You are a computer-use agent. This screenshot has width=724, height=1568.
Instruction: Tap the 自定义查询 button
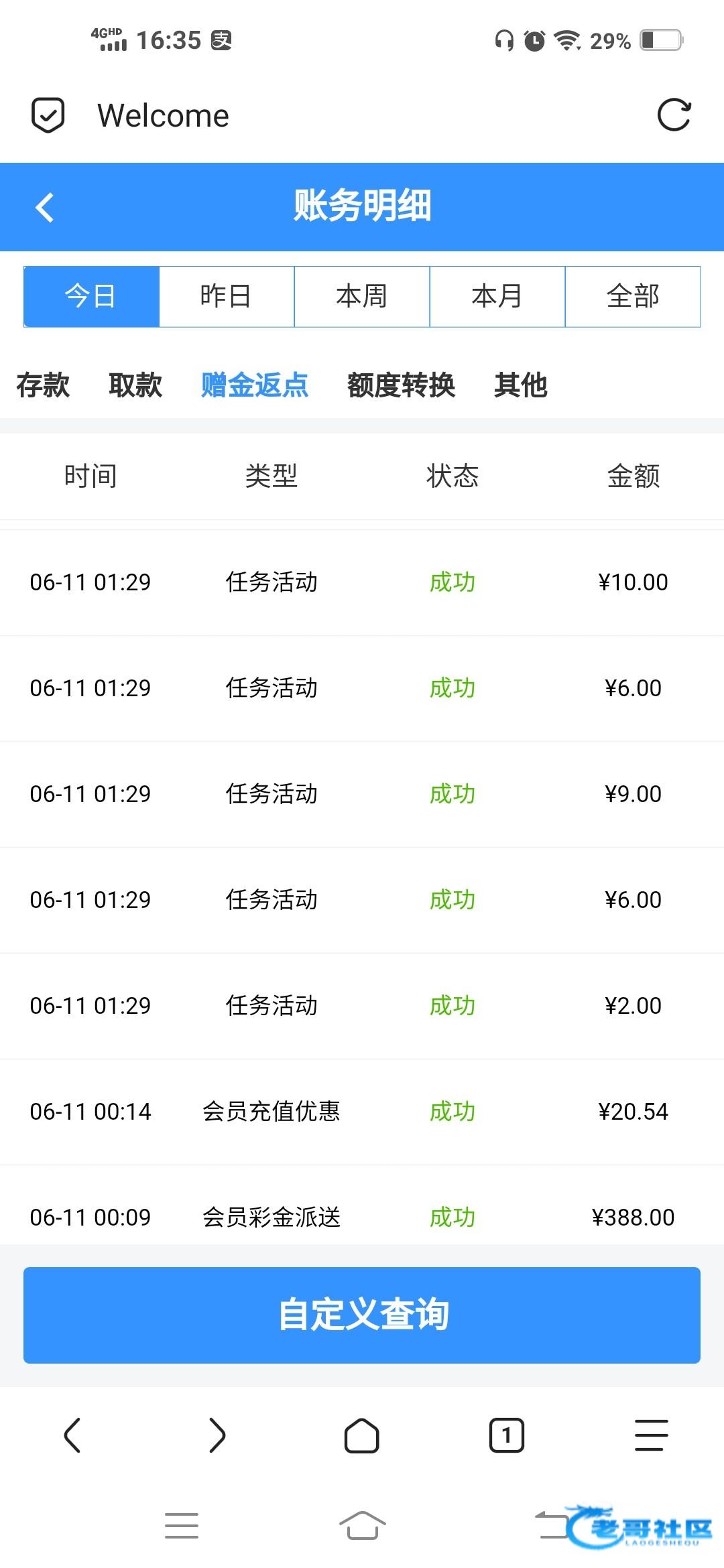click(x=362, y=1315)
